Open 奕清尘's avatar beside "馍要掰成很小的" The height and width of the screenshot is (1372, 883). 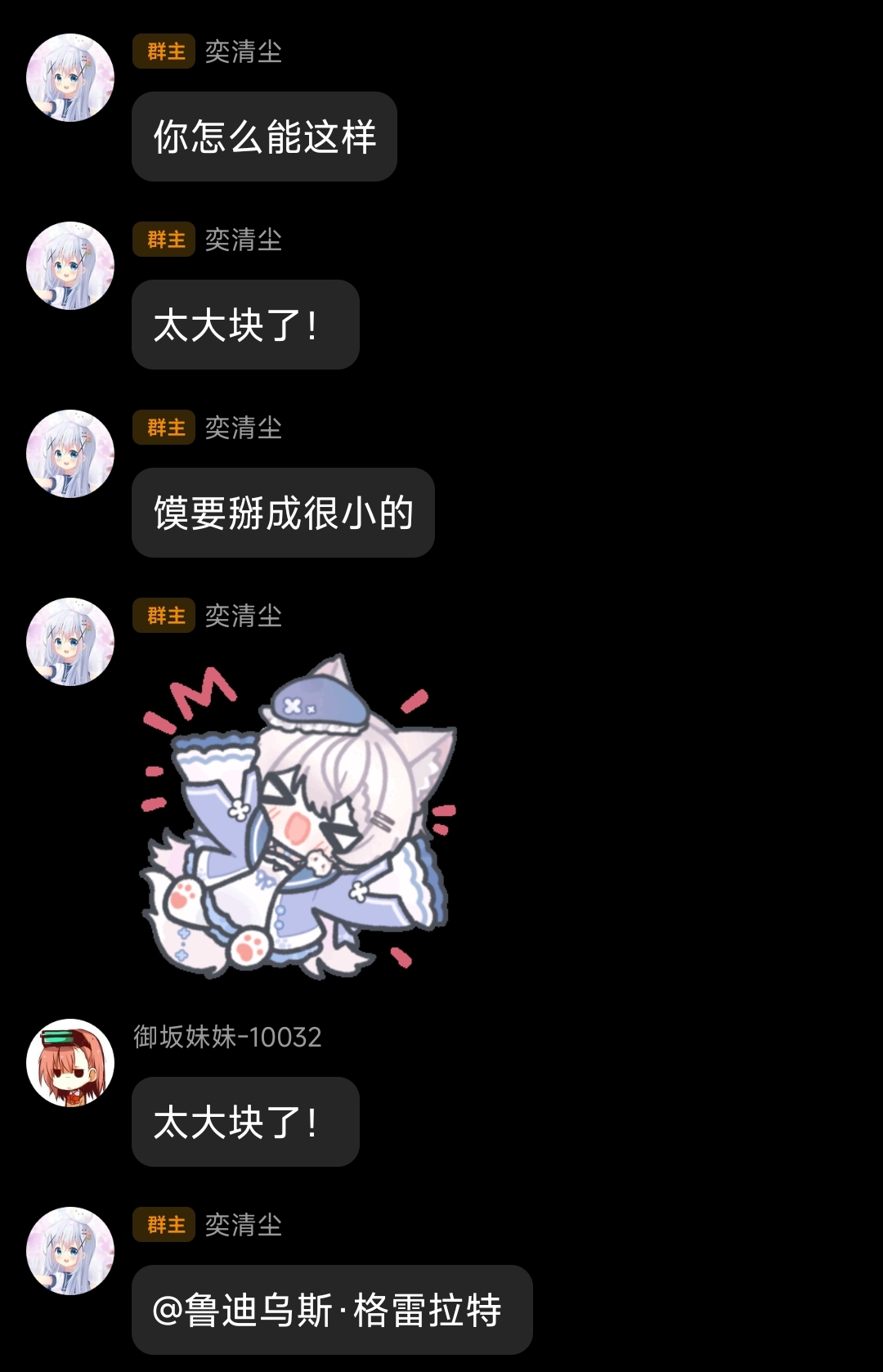click(70, 454)
